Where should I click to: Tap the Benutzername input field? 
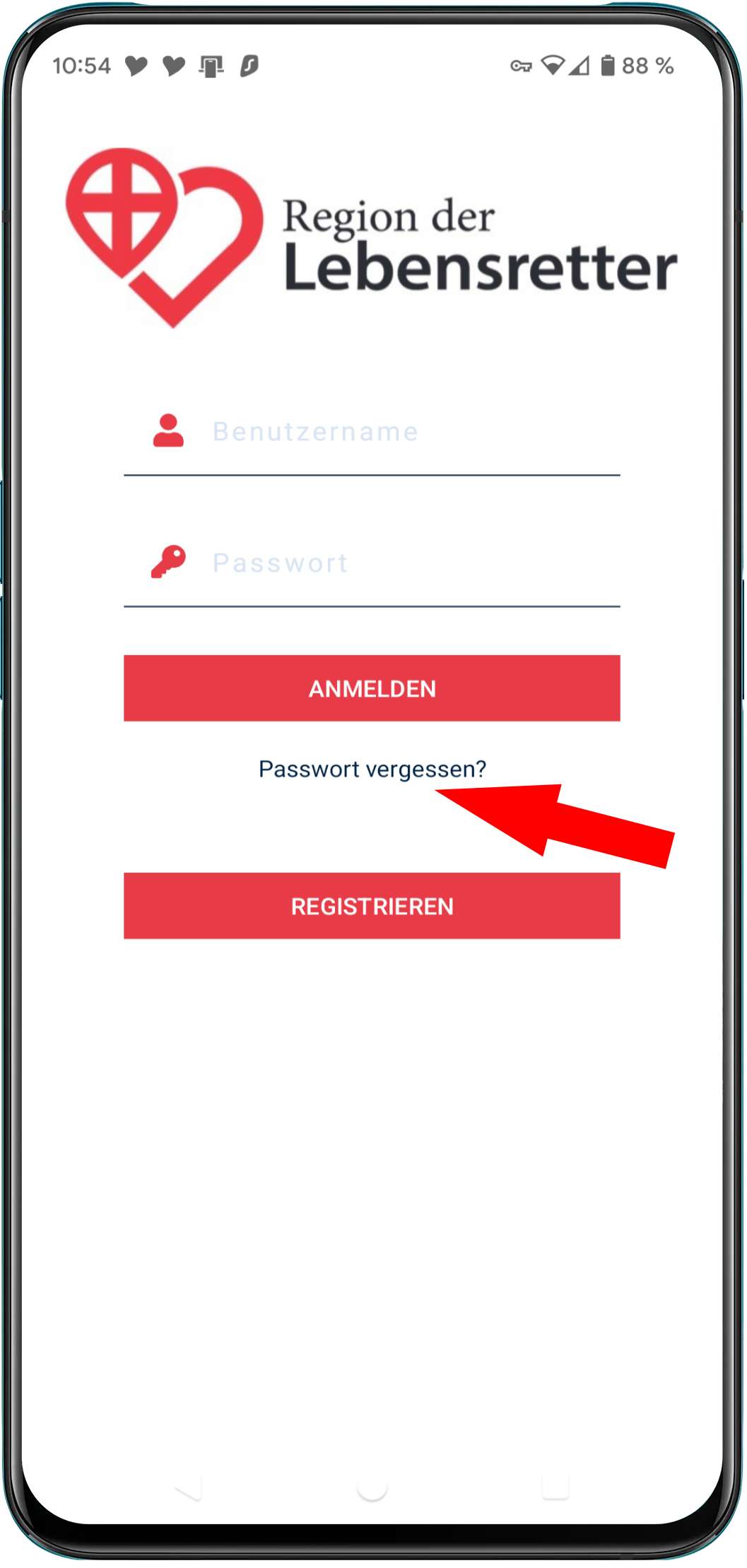pyautogui.click(x=396, y=432)
